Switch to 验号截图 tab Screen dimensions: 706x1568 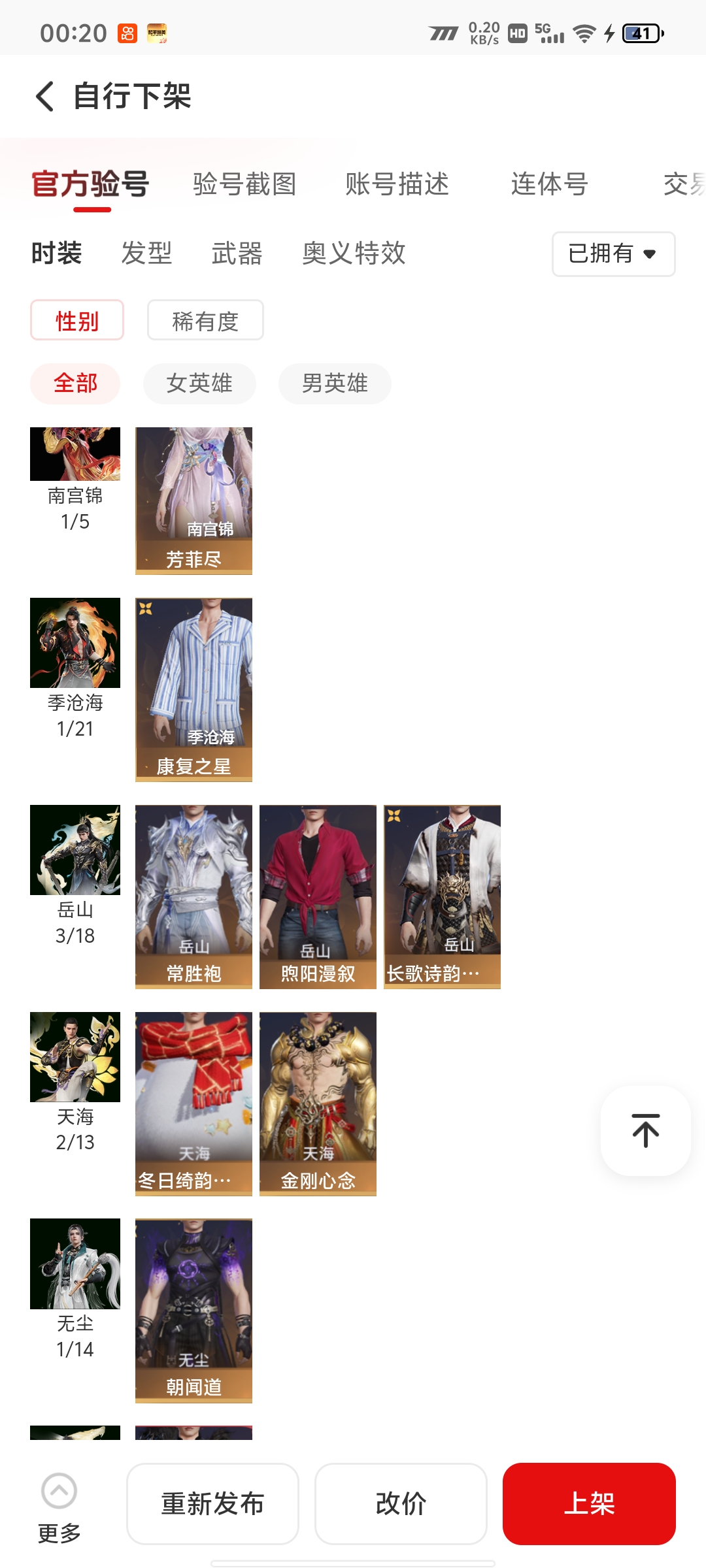[x=244, y=184]
